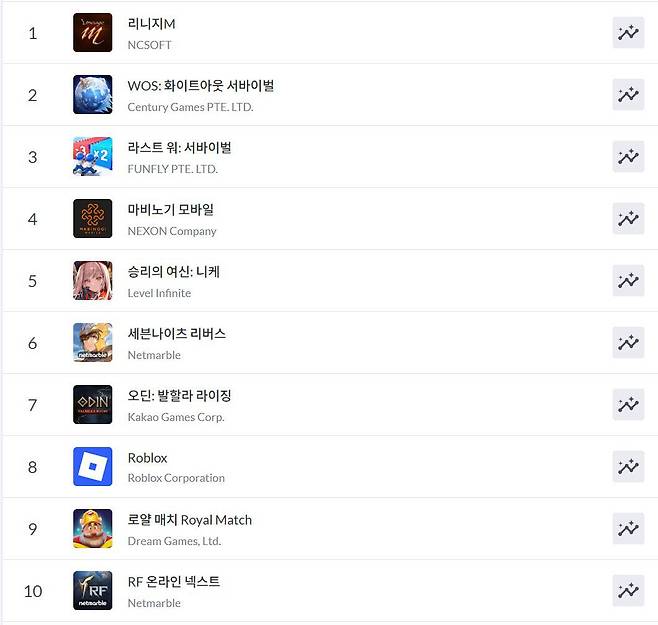658x625 pixels.
Task: Tap trend chart icon for Roblox
Action: coord(628,467)
